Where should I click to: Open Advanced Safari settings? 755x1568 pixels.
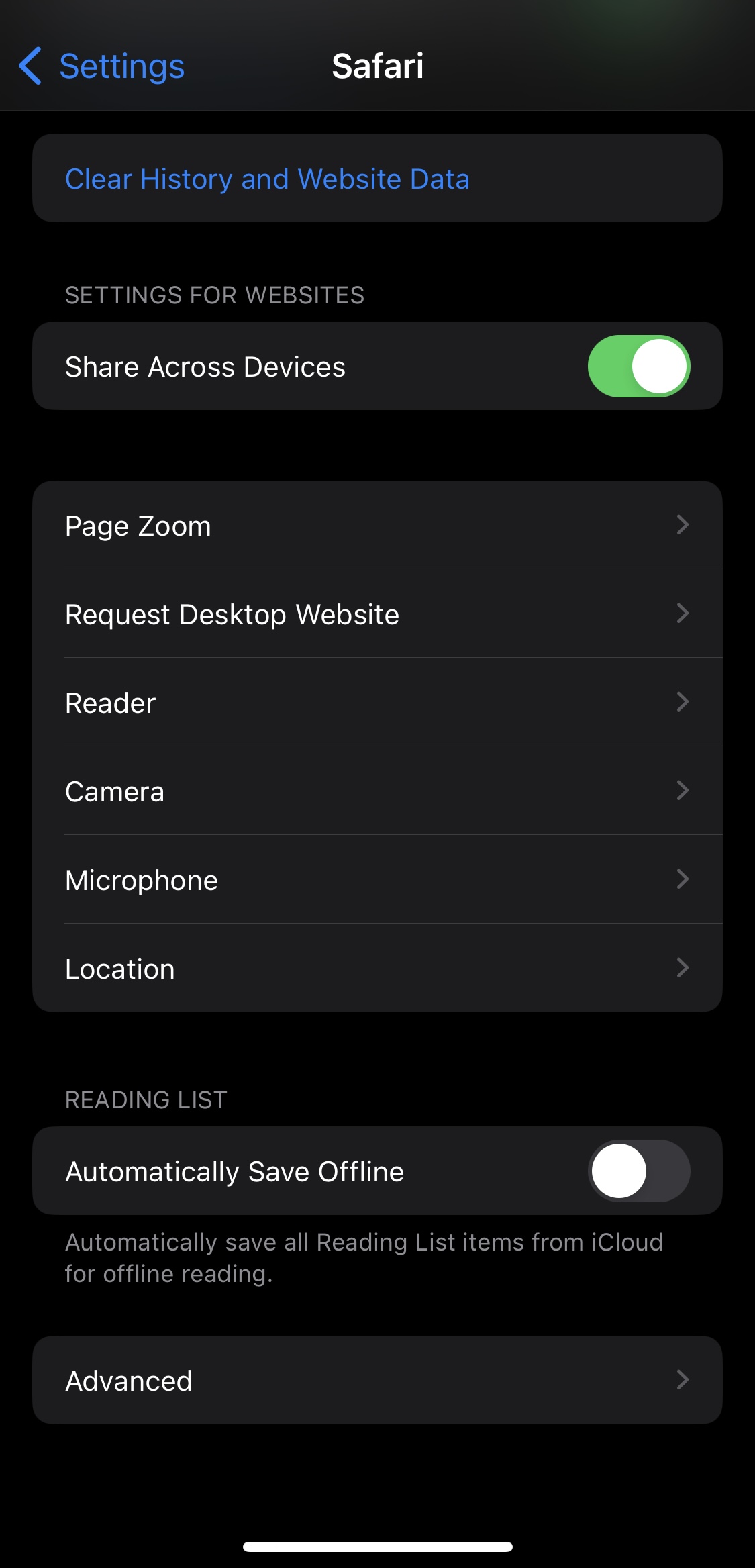pyautogui.click(x=377, y=1380)
